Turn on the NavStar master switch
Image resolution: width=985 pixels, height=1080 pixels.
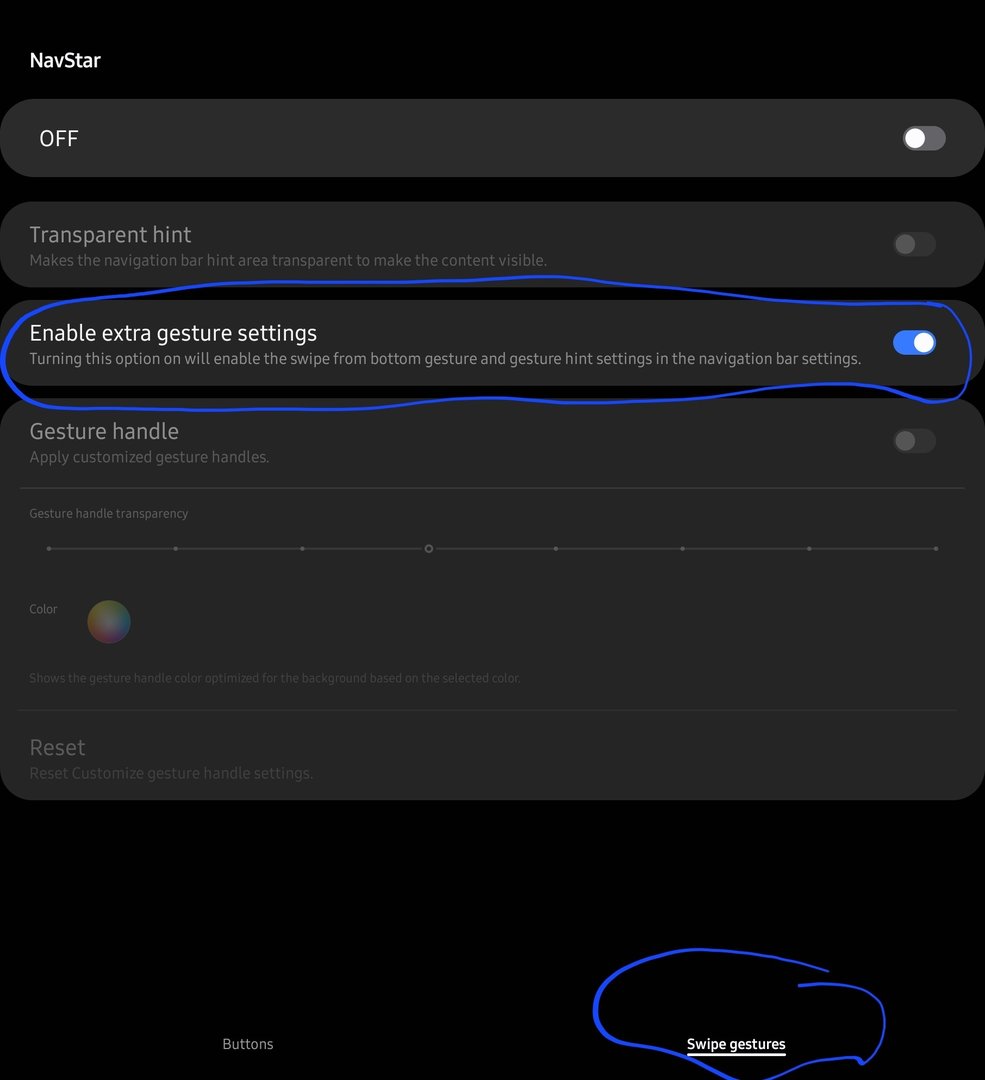(x=923, y=138)
